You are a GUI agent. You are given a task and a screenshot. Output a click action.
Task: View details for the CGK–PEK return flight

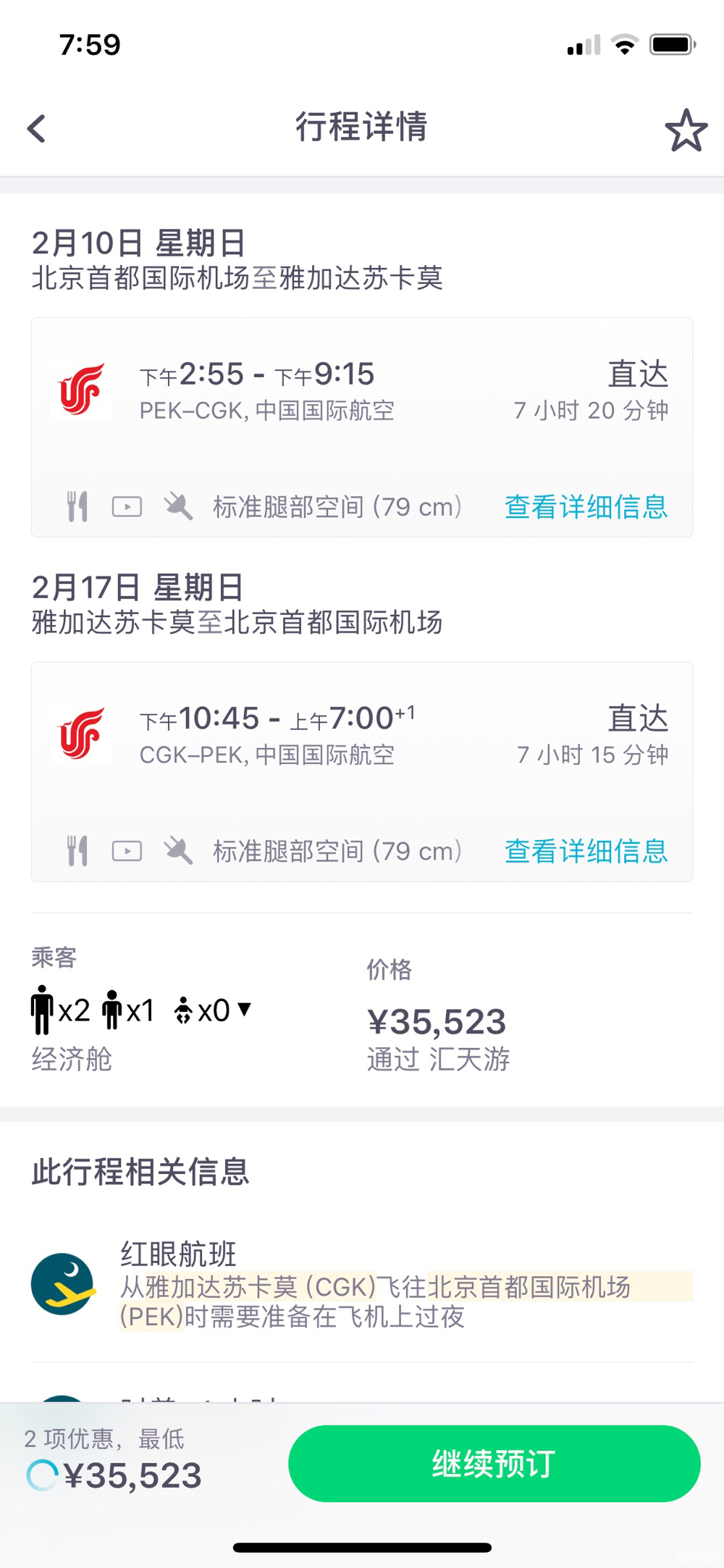pyautogui.click(x=586, y=851)
